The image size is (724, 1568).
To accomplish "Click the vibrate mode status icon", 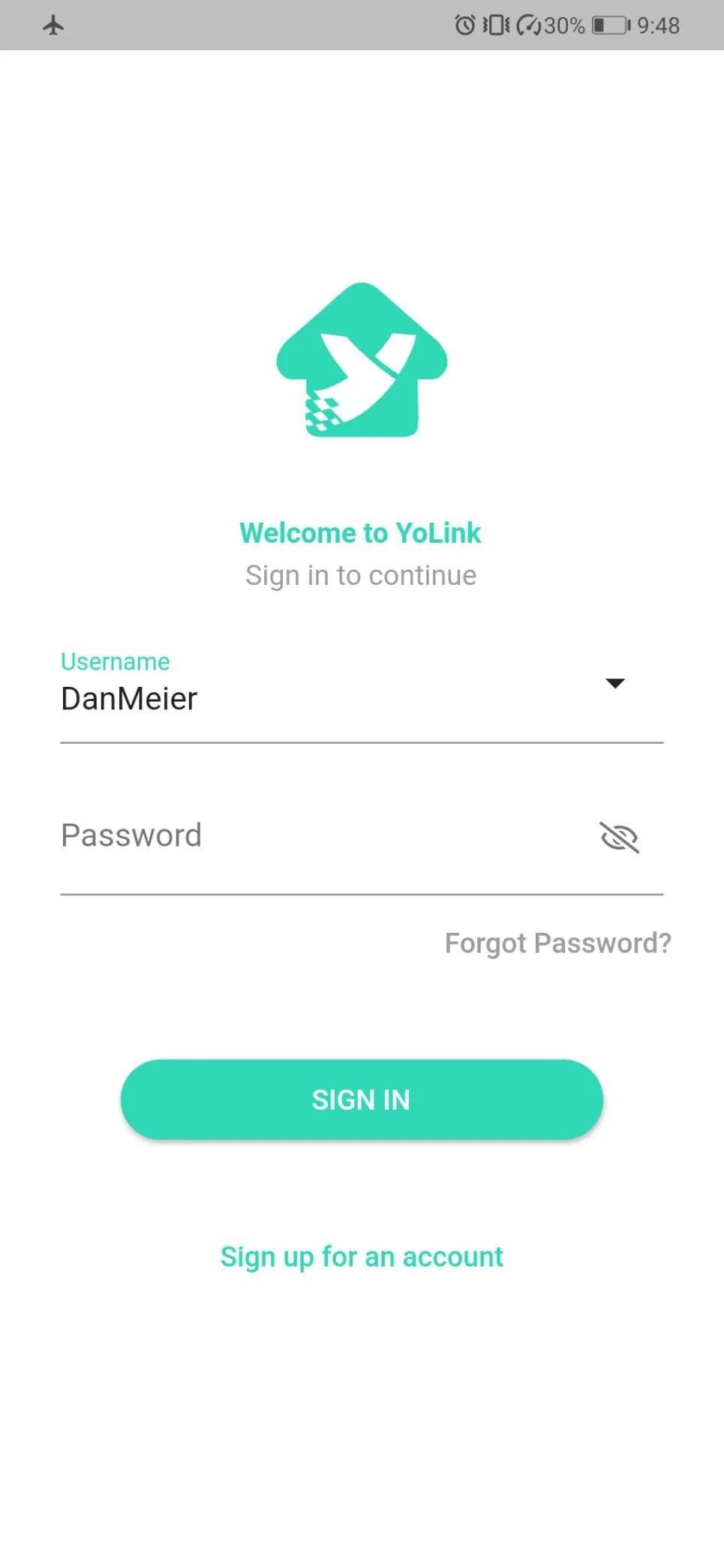I will [x=497, y=25].
